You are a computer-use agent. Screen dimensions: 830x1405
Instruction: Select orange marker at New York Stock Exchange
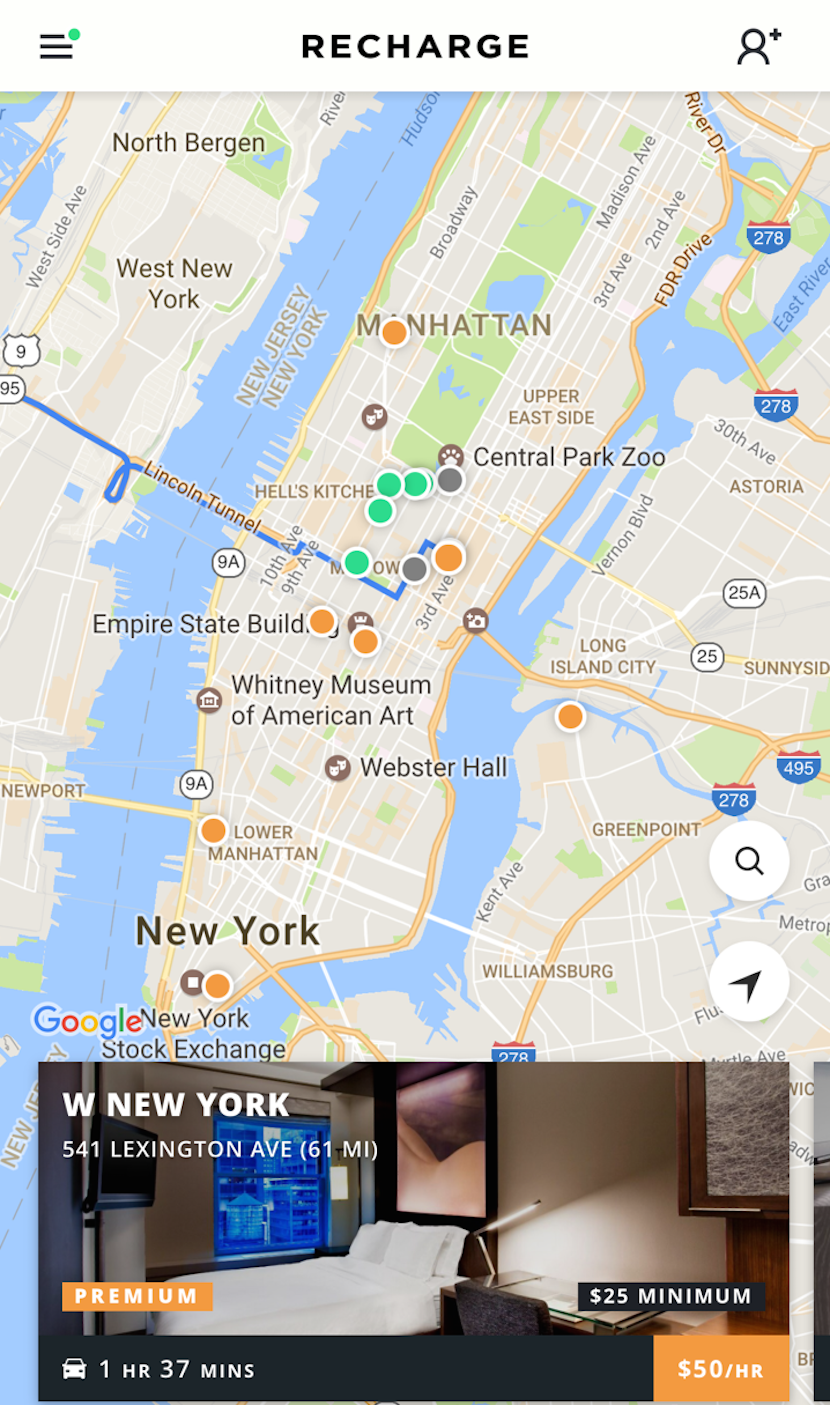tap(217, 986)
